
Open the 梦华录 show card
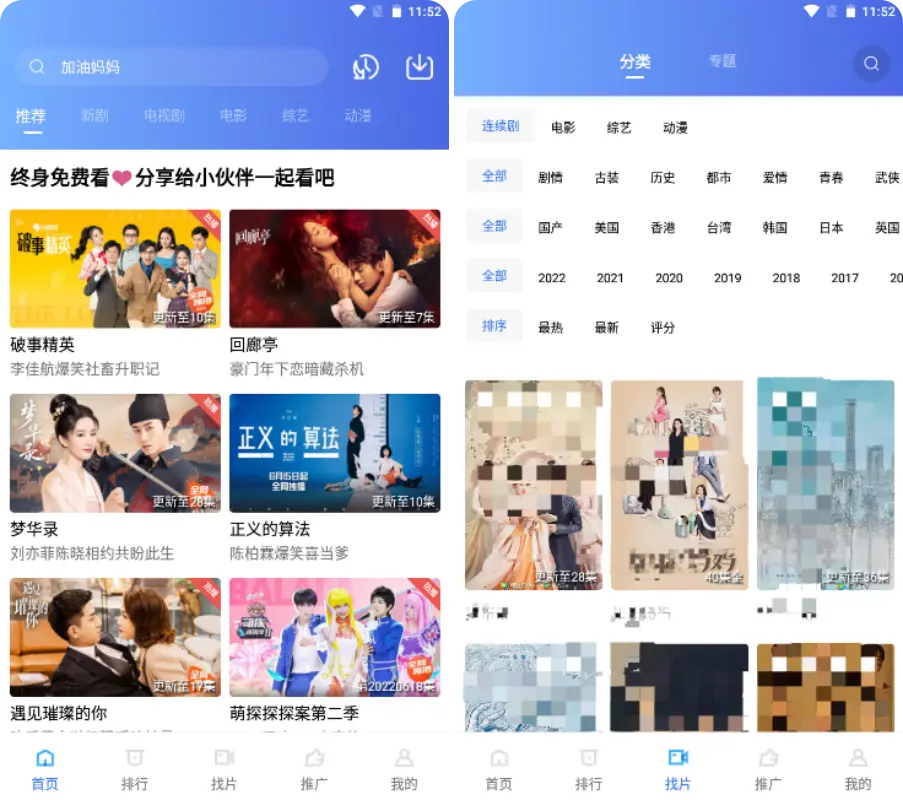click(115, 452)
